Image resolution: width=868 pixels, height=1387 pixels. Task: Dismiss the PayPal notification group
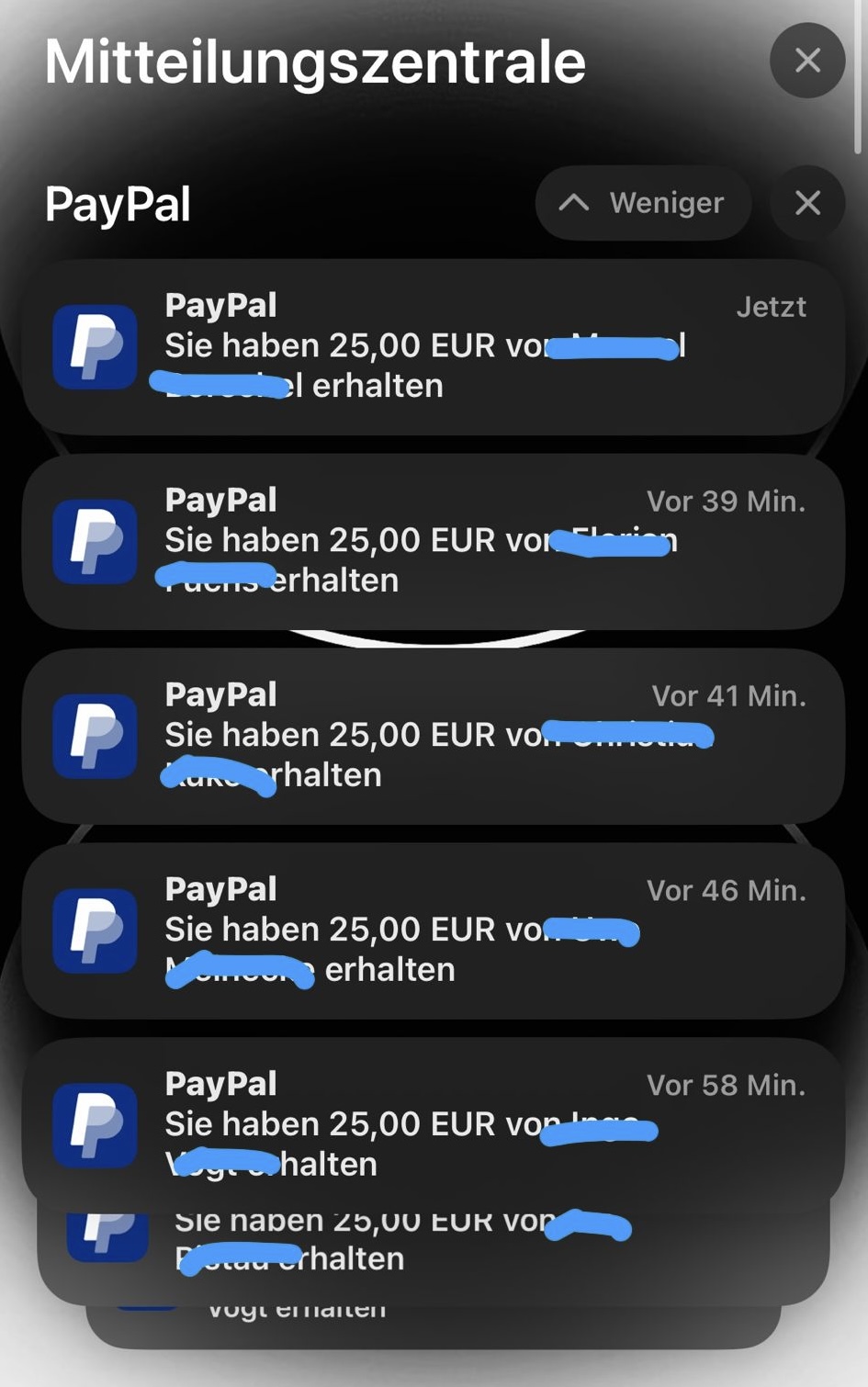(806, 203)
